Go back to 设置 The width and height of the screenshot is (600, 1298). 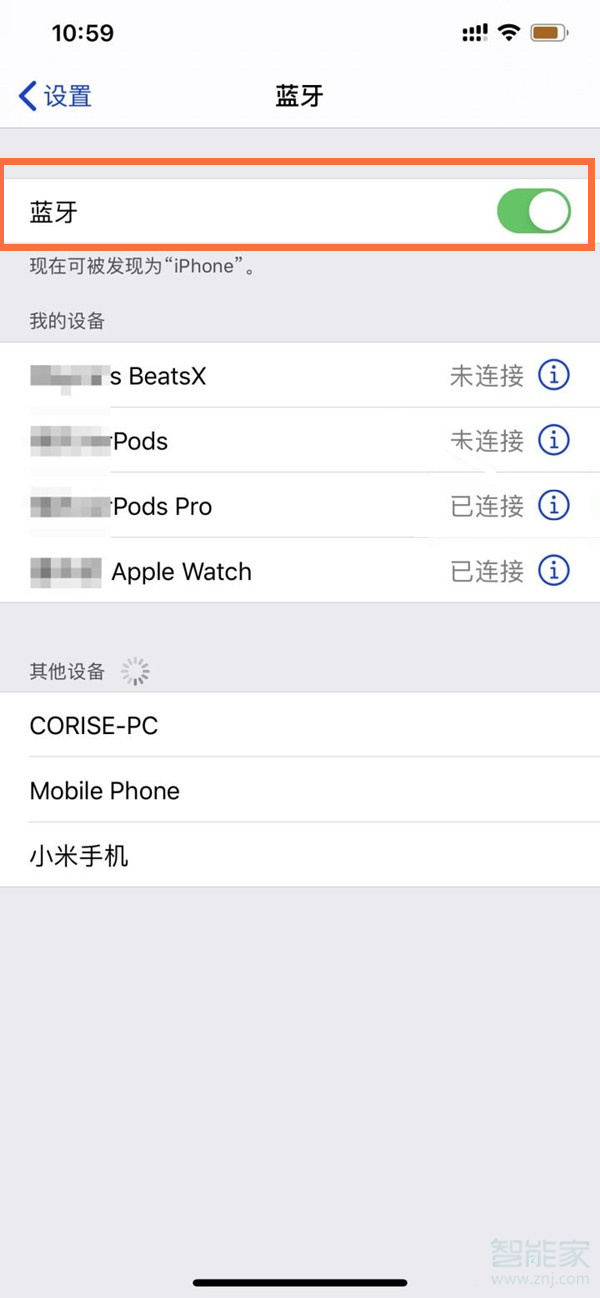point(55,96)
